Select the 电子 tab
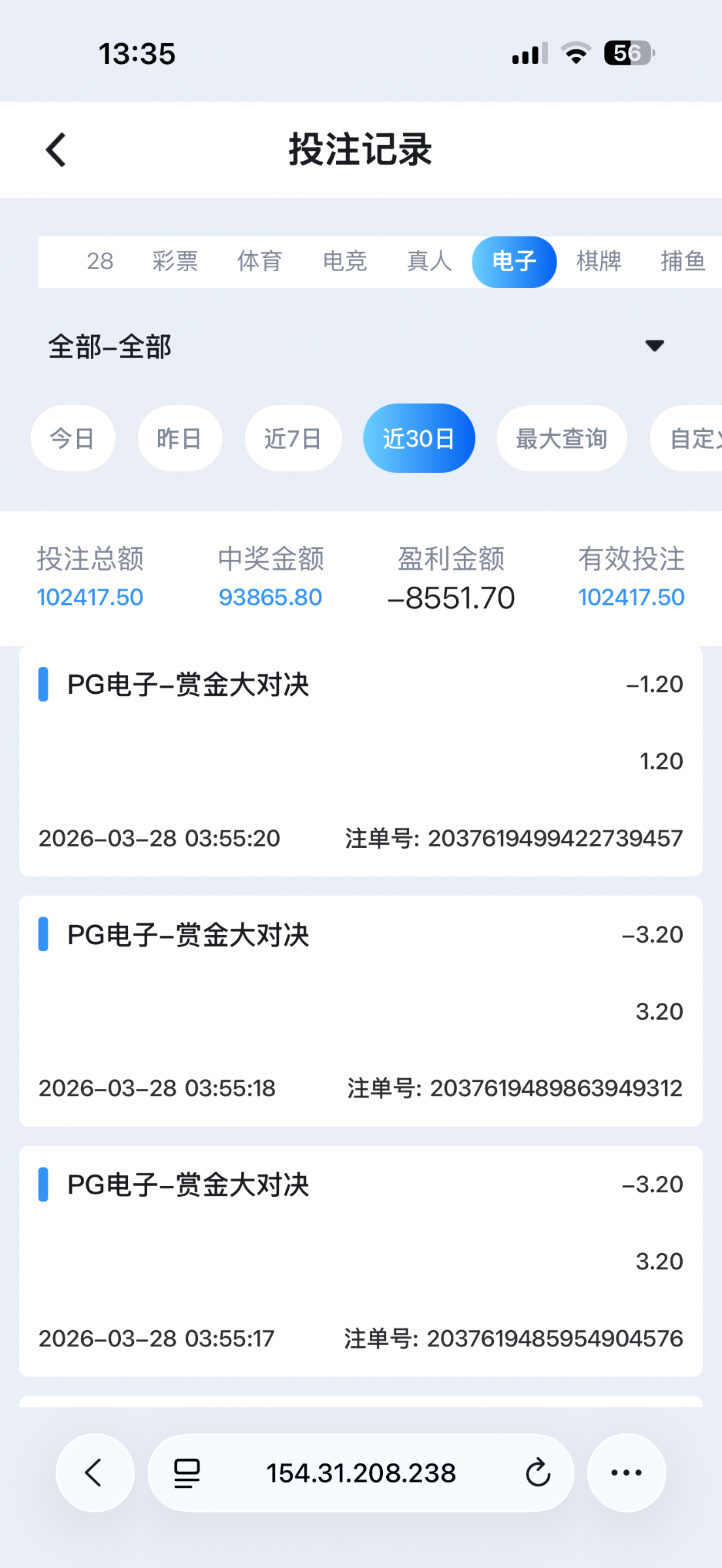The width and height of the screenshot is (722, 1568). pos(514,261)
